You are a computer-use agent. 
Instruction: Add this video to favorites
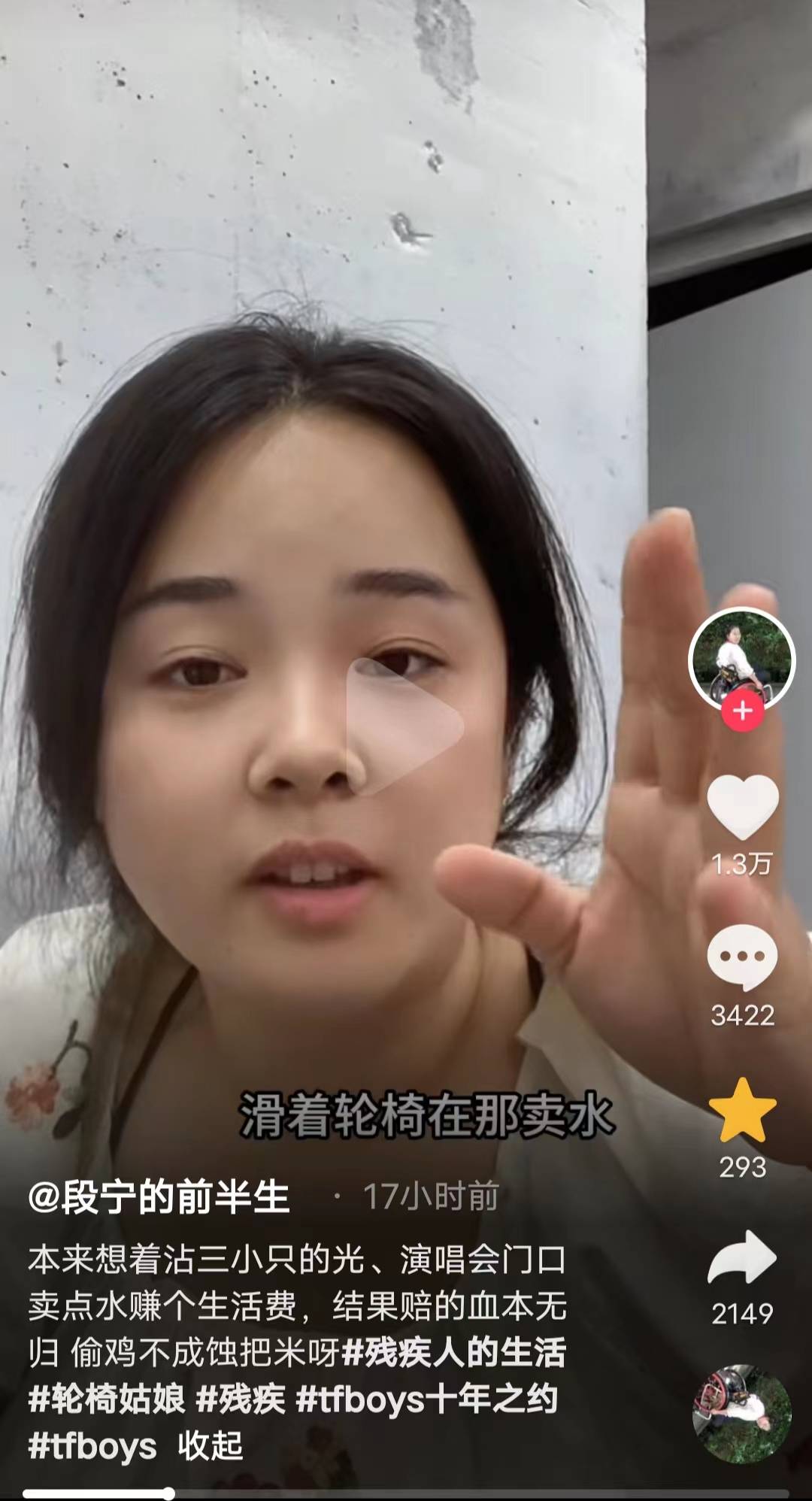(742, 1111)
